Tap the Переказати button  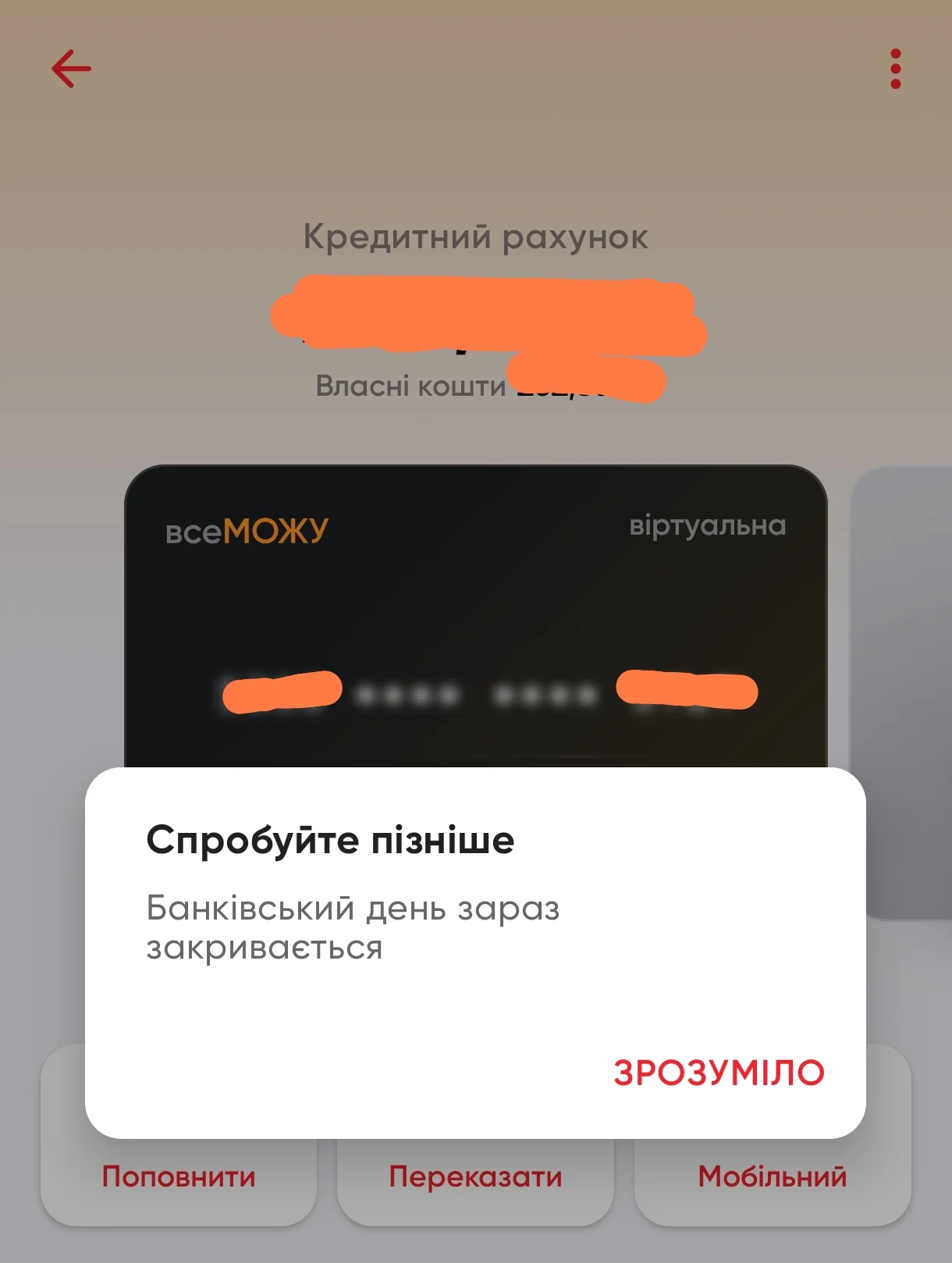click(x=475, y=1177)
